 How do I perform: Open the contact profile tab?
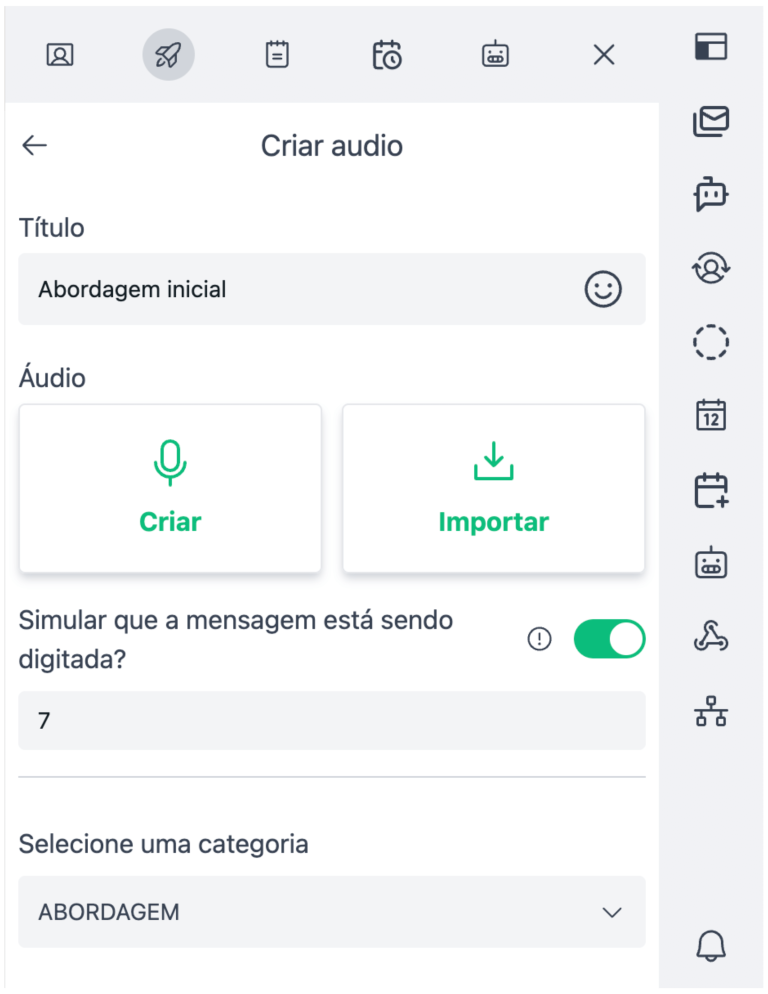pyautogui.click(x=60, y=55)
